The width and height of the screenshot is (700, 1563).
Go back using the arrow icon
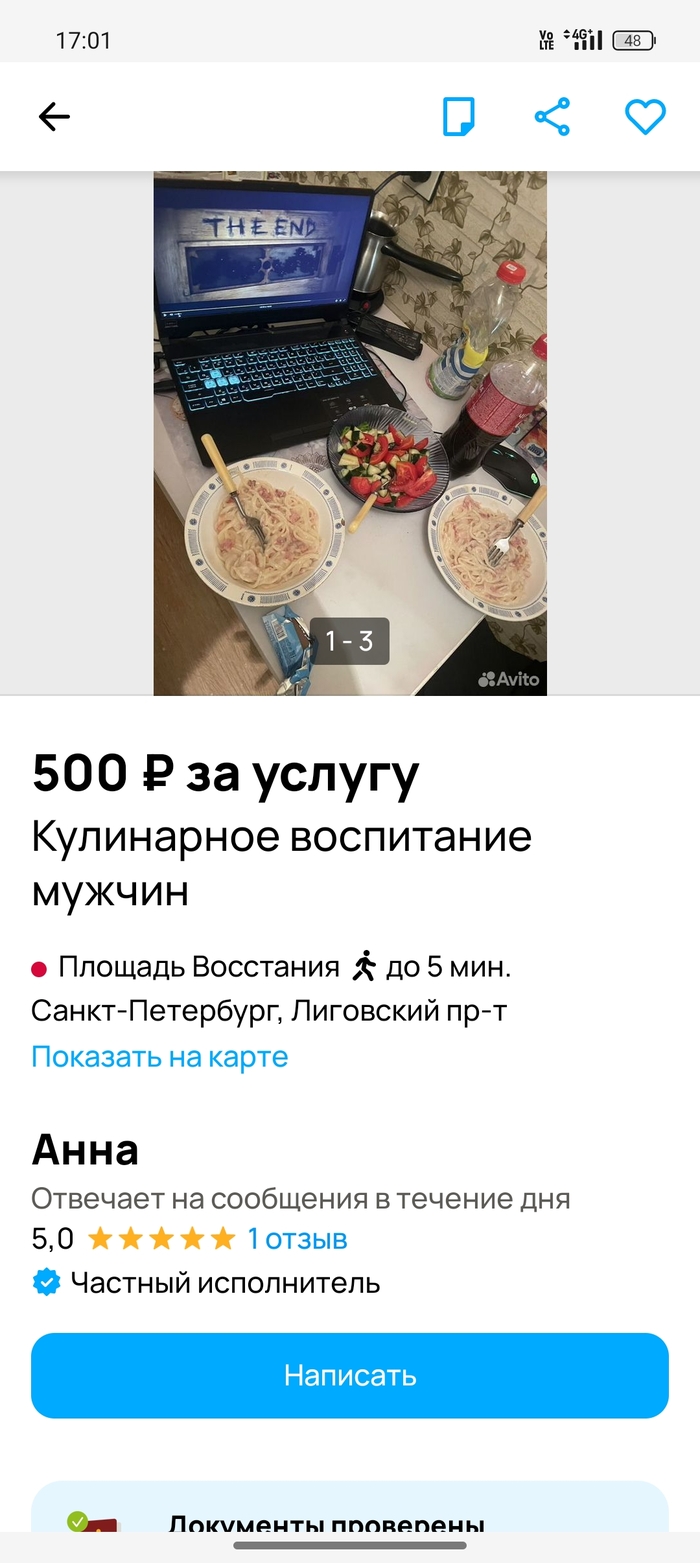(54, 117)
